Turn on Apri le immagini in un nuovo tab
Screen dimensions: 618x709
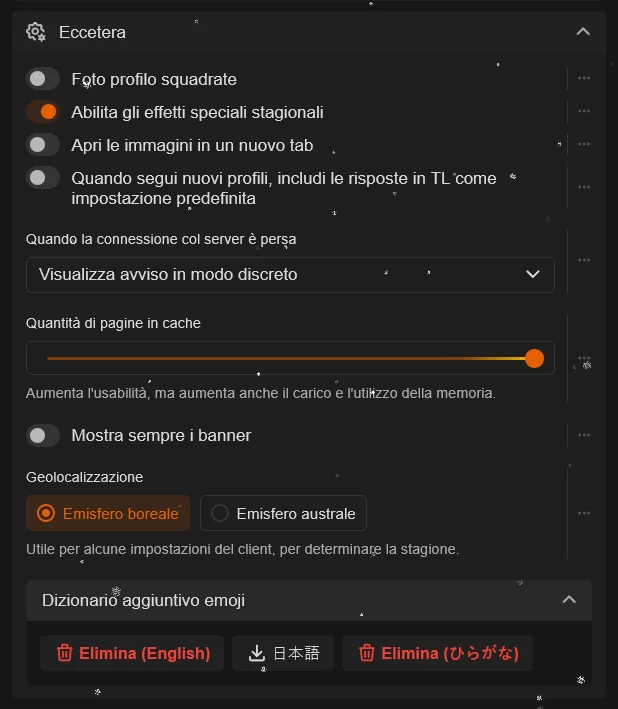click(43, 145)
